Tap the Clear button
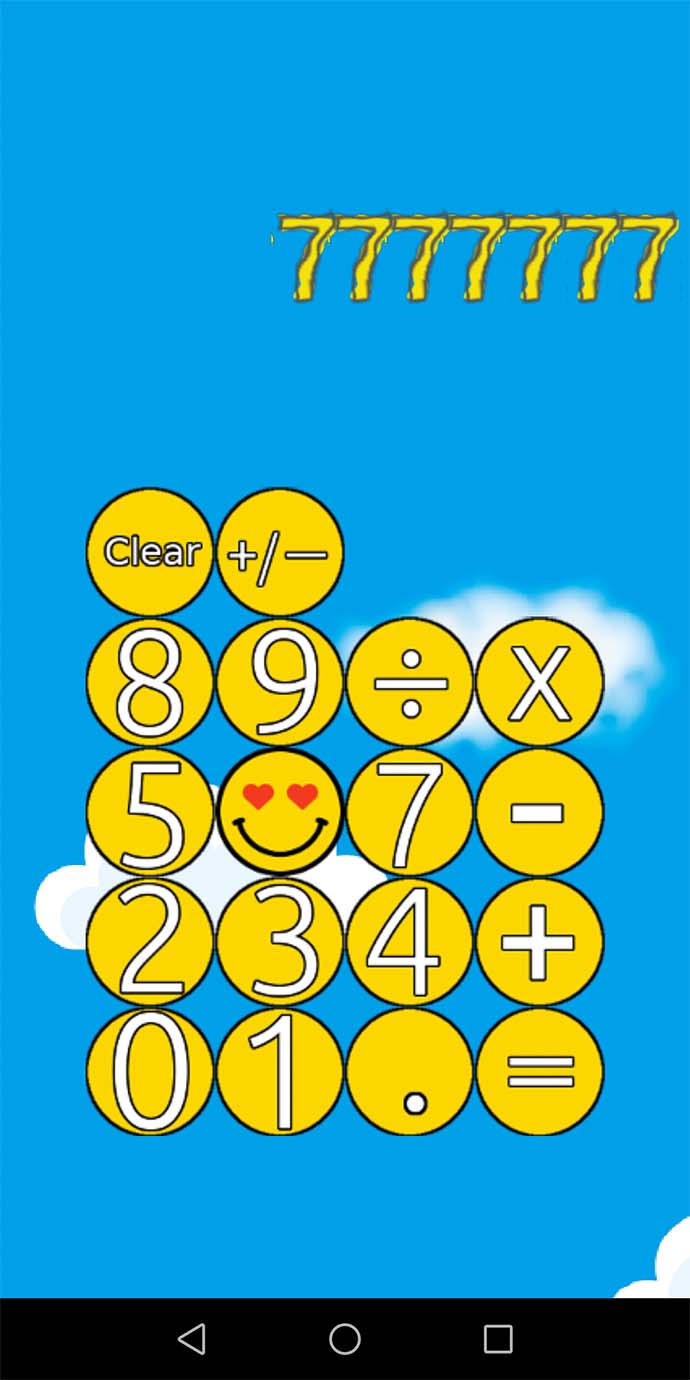This screenshot has height=1380, width=690. [x=150, y=552]
